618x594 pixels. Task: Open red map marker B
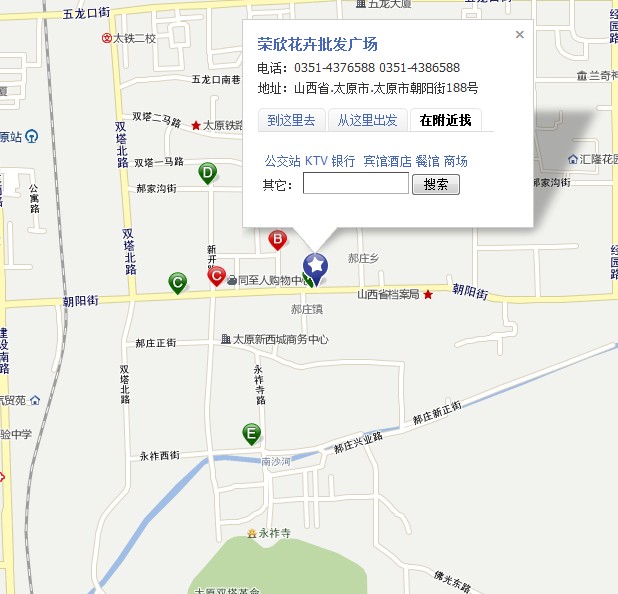pyautogui.click(x=278, y=240)
